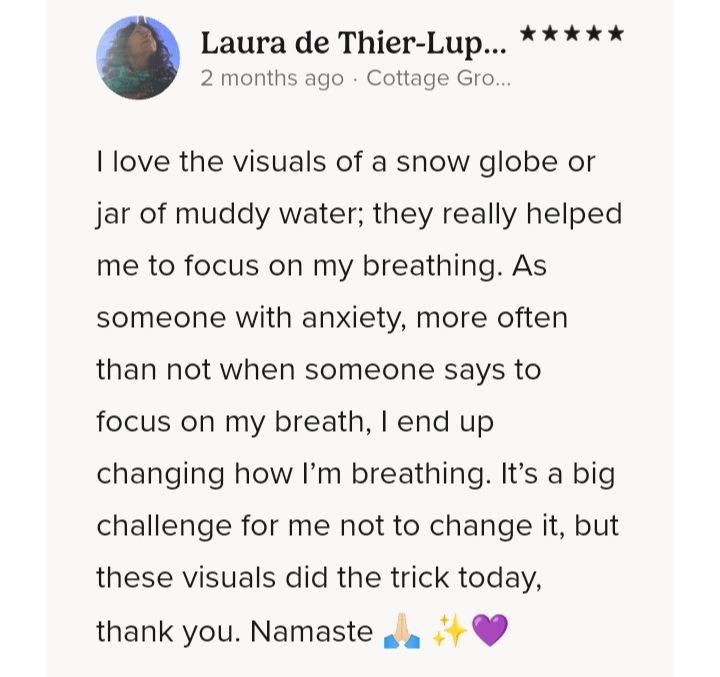Viewport: 720px width, 677px height.
Task: Open the reviewer name Laura de Thier-Lup
Action: pos(353,42)
